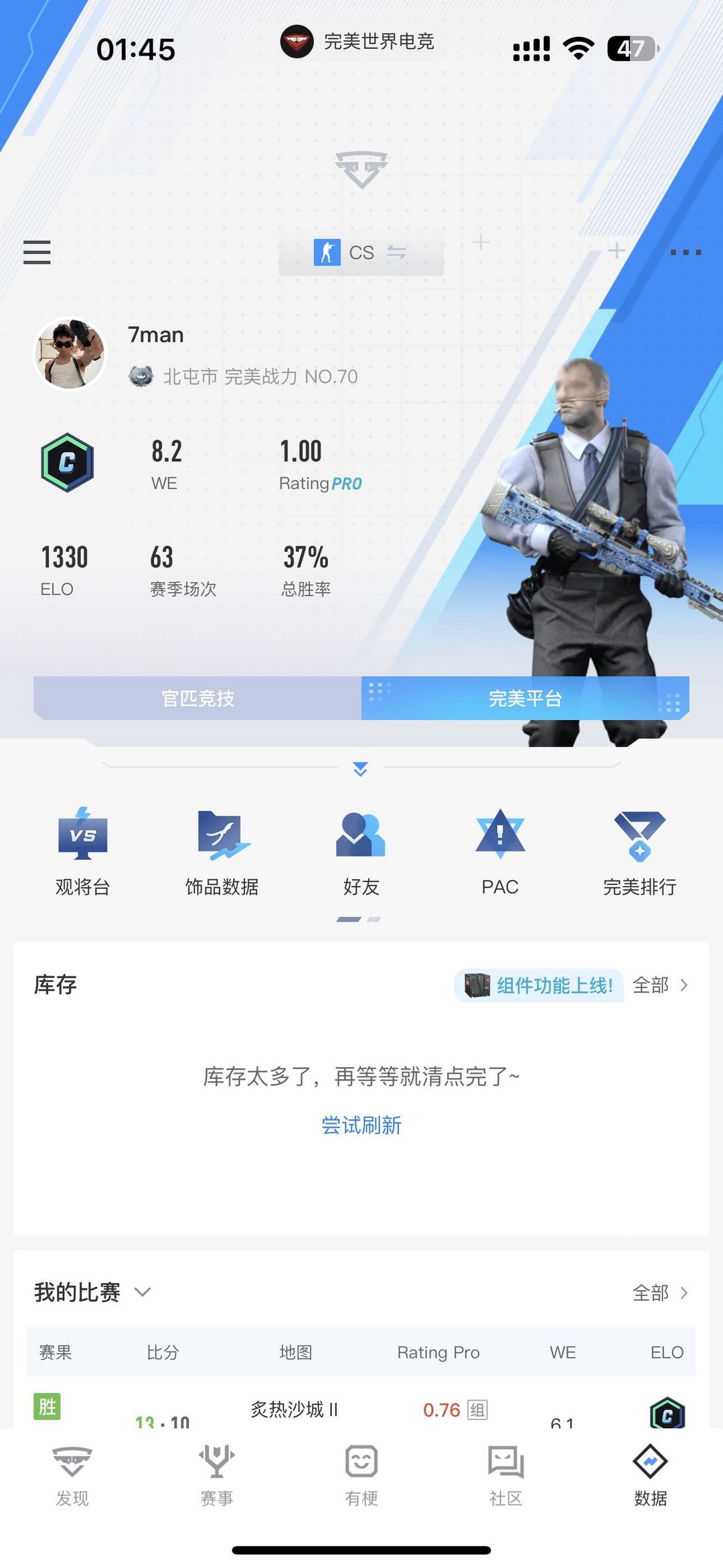View all inventory via 全部 in 库存
Screen dimensions: 723x1568
(x=660, y=985)
